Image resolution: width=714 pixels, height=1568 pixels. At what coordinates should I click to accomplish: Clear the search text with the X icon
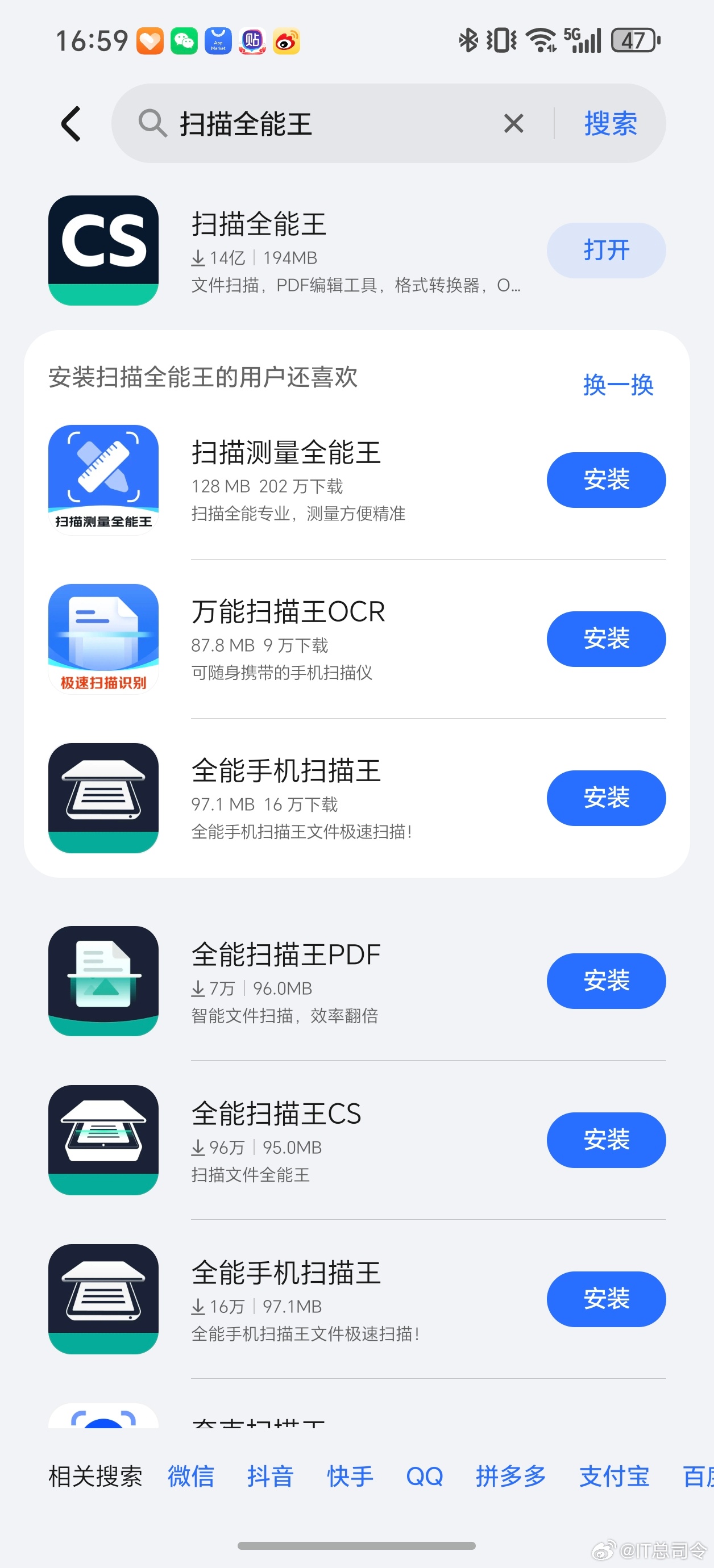click(x=513, y=124)
